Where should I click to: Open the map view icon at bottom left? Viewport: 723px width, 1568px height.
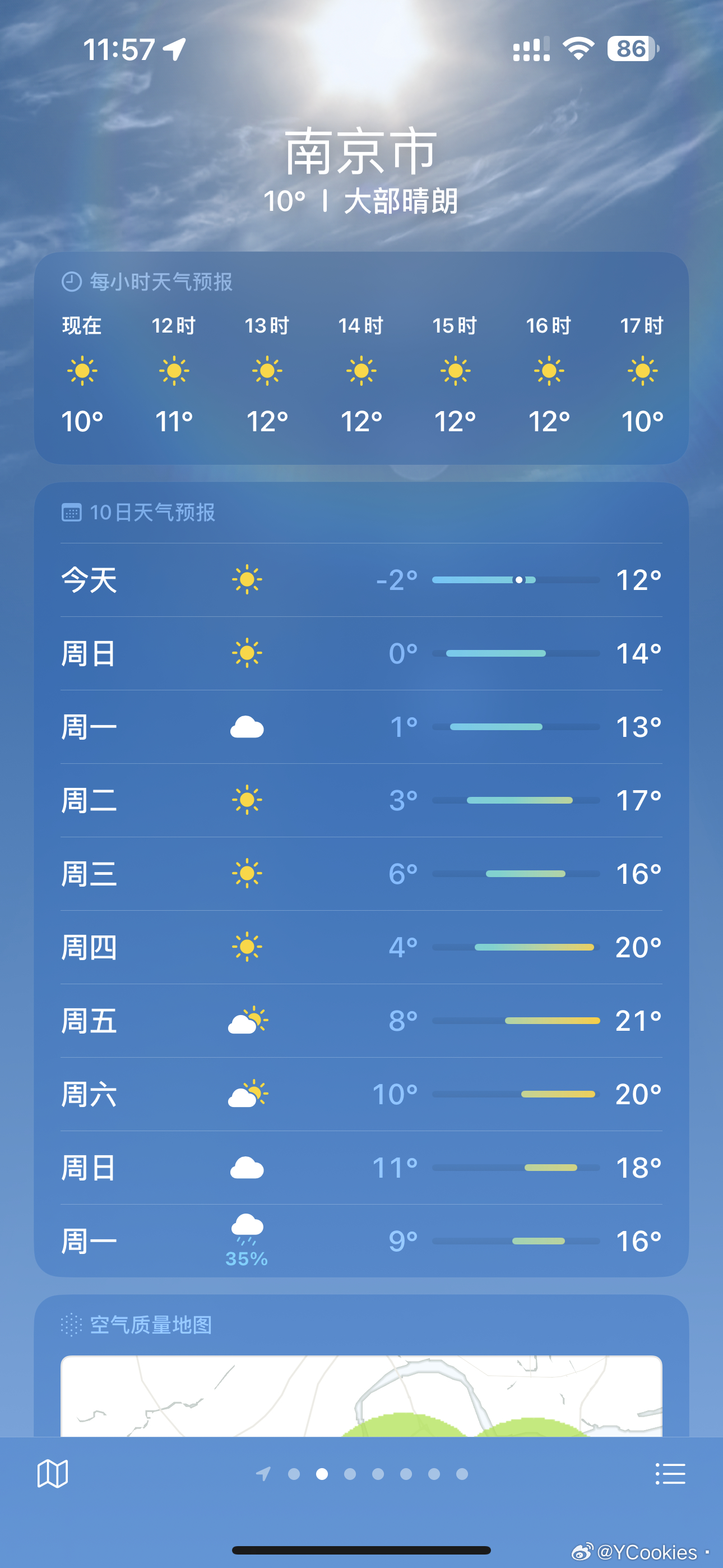pos(52,1474)
